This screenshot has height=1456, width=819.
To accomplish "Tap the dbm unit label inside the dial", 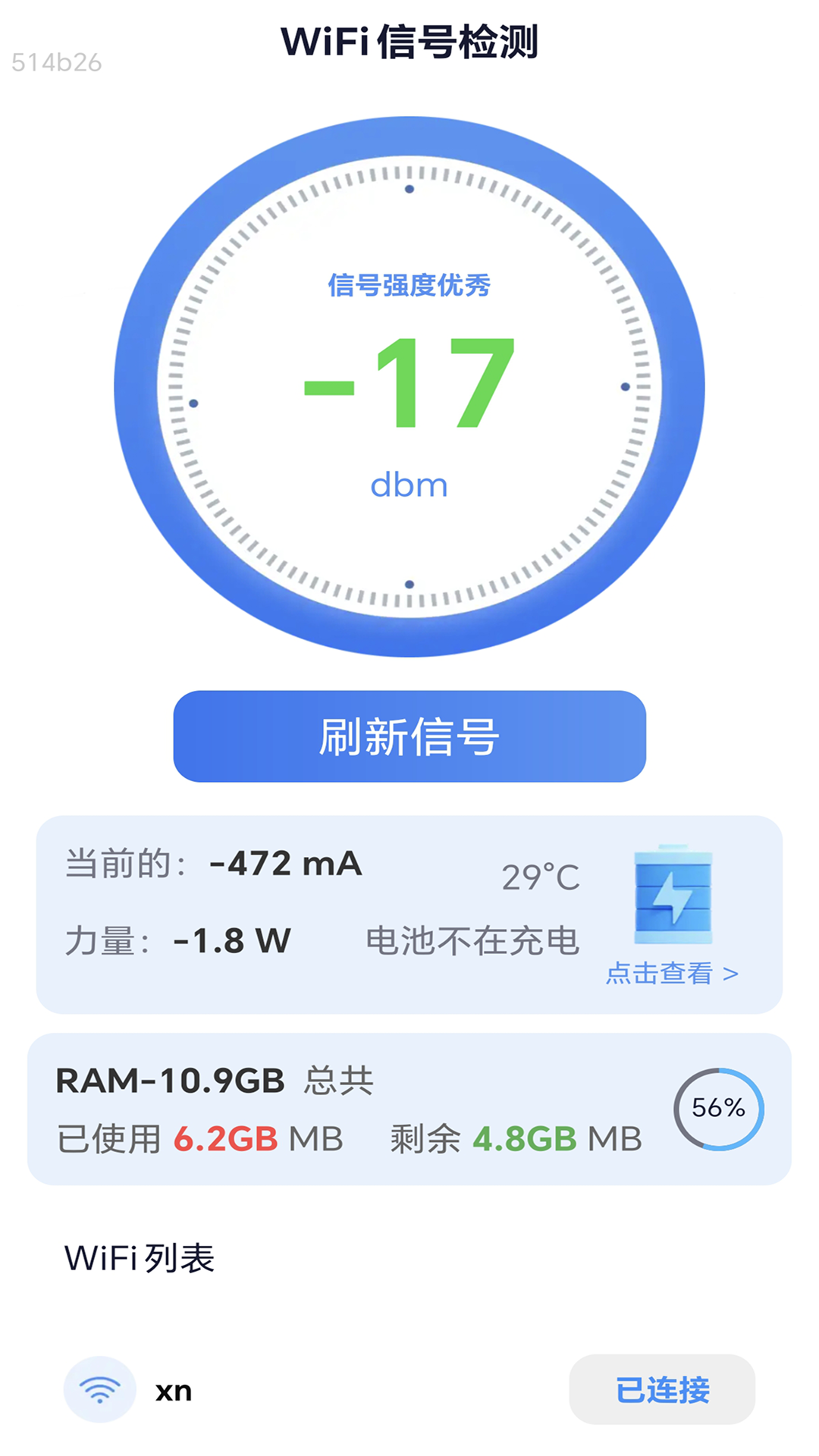I will [x=409, y=485].
